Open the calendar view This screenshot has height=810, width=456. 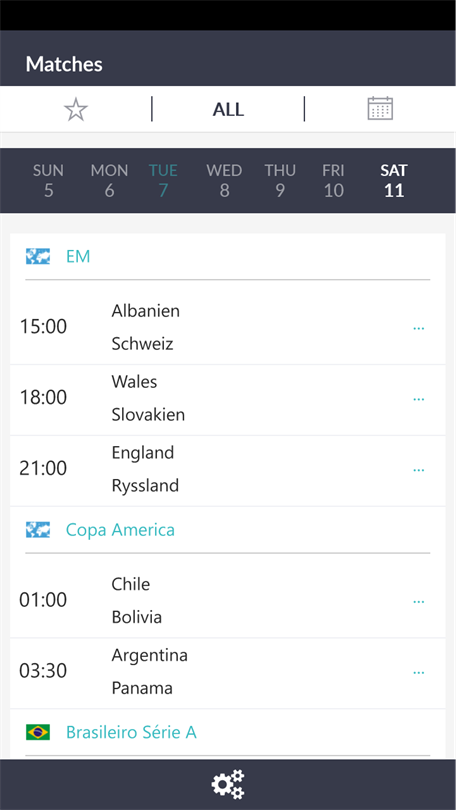click(x=380, y=108)
